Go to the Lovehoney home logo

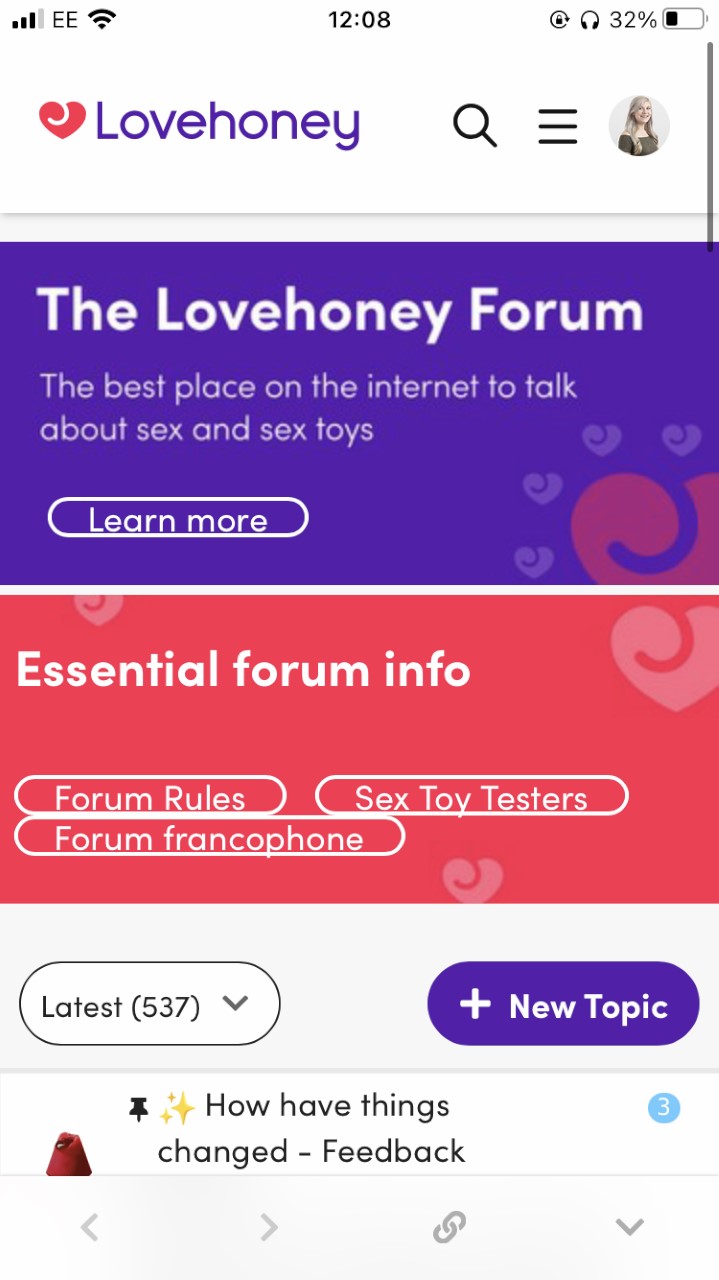click(x=199, y=124)
